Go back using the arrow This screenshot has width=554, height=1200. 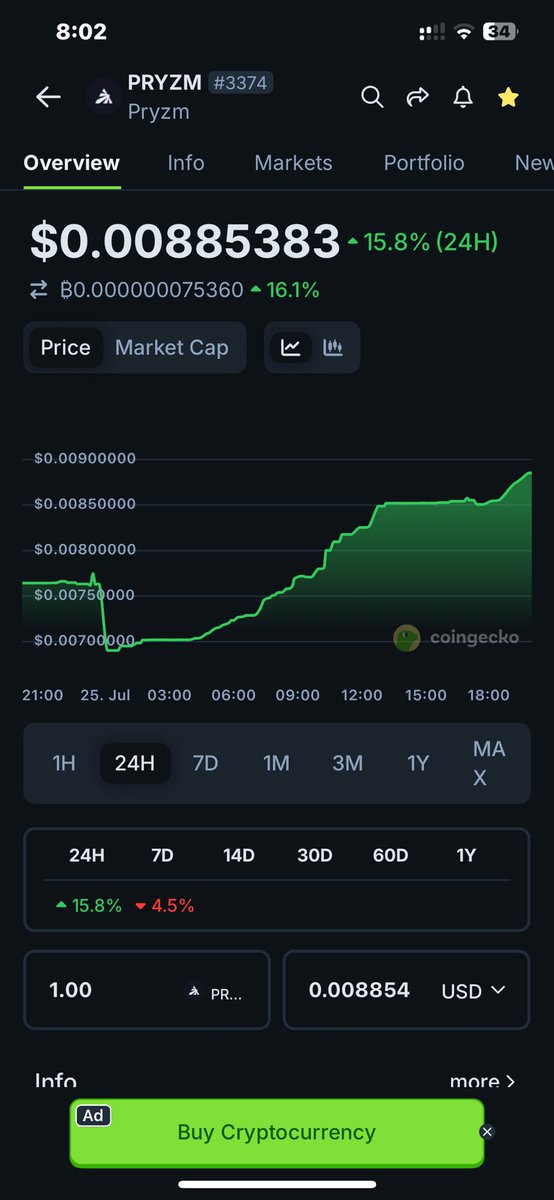click(48, 97)
